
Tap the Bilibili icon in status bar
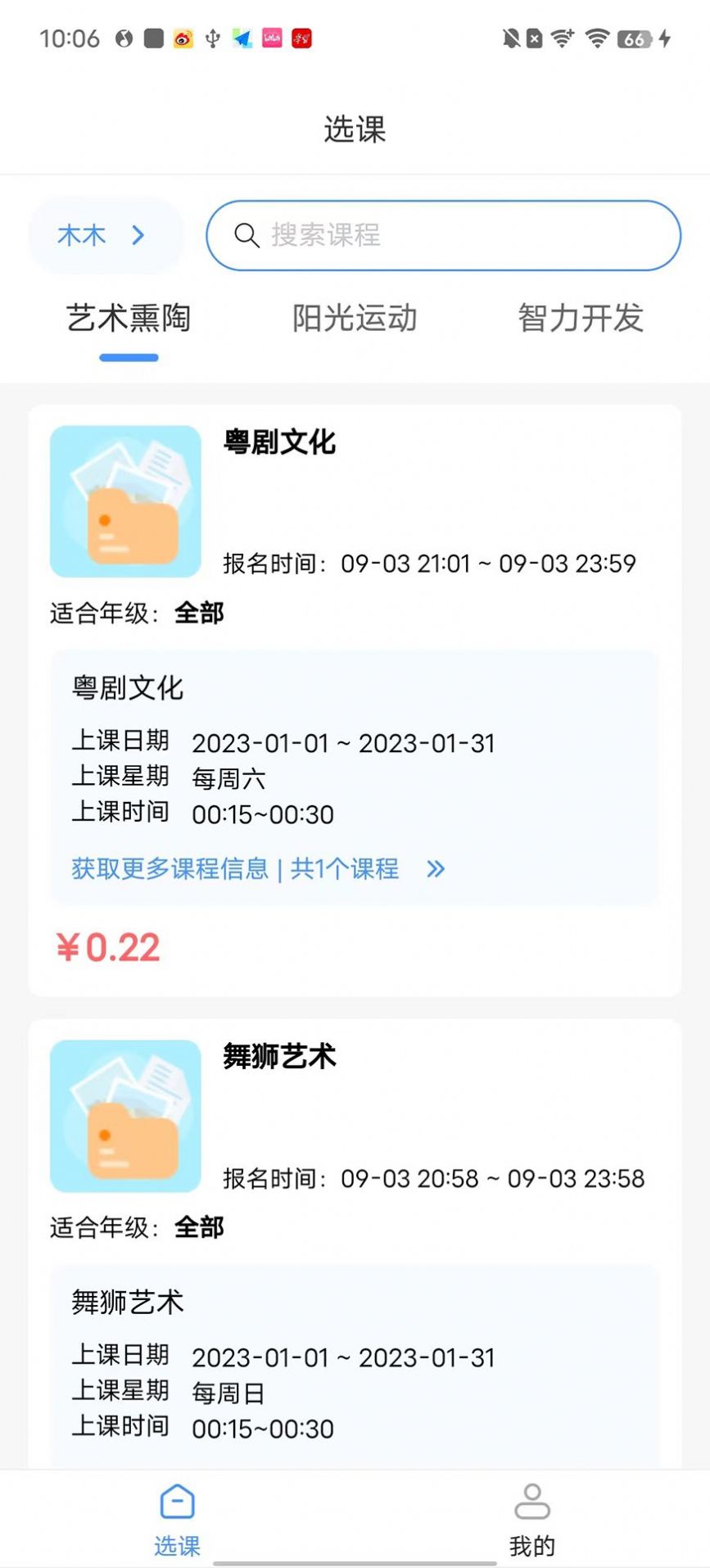[271, 37]
